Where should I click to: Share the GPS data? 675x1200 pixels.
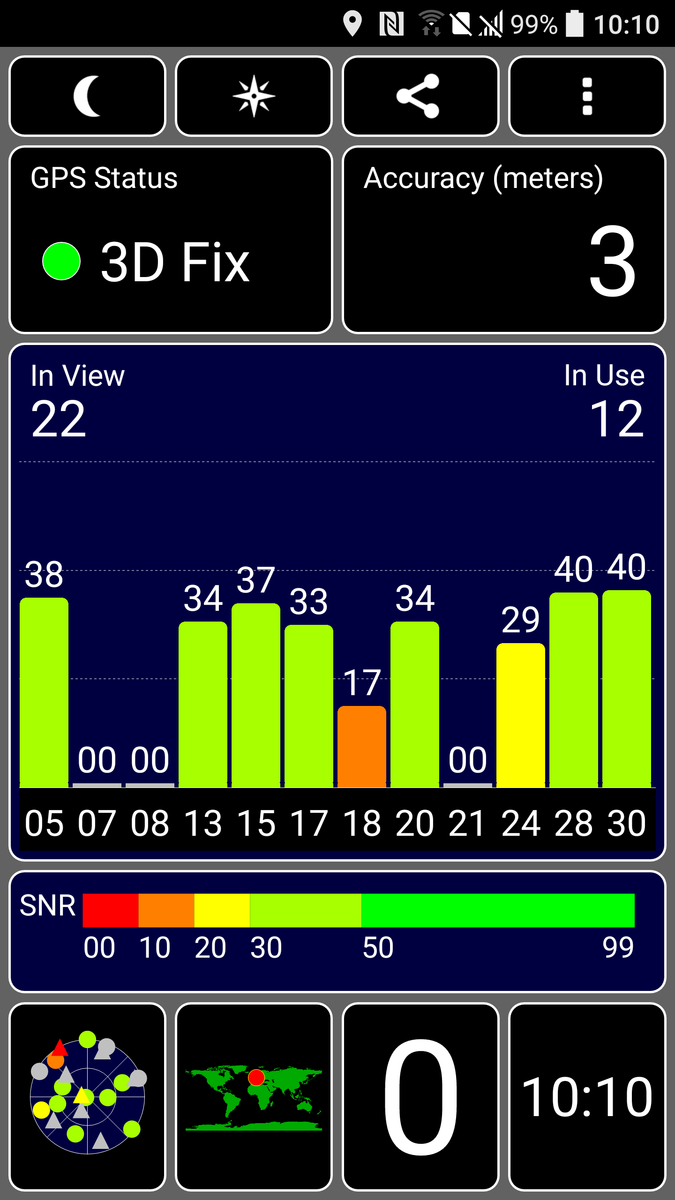click(420, 96)
